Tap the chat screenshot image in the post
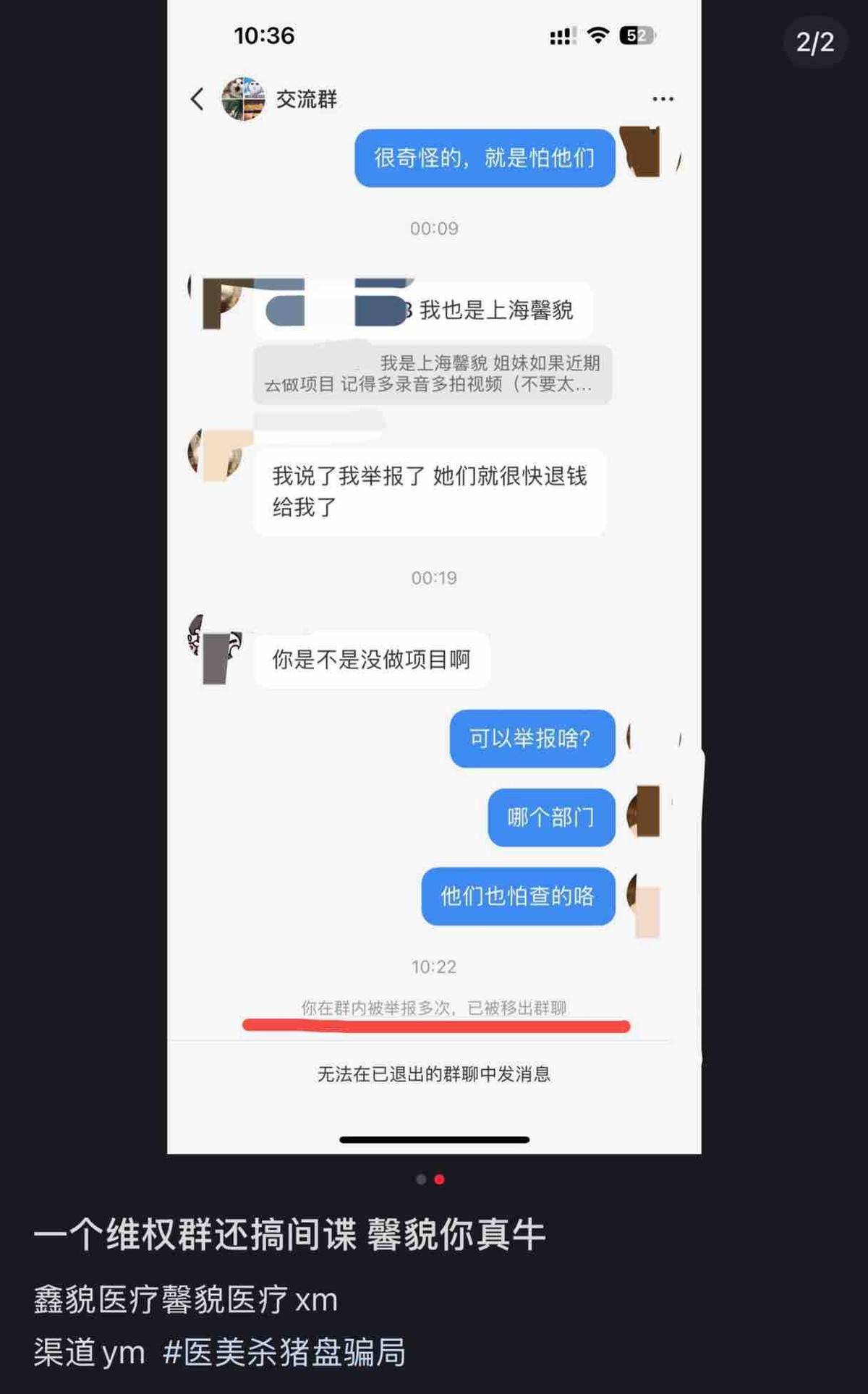Image resolution: width=868 pixels, height=1394 pixels. pyautogui.click(x=434, y=579)
